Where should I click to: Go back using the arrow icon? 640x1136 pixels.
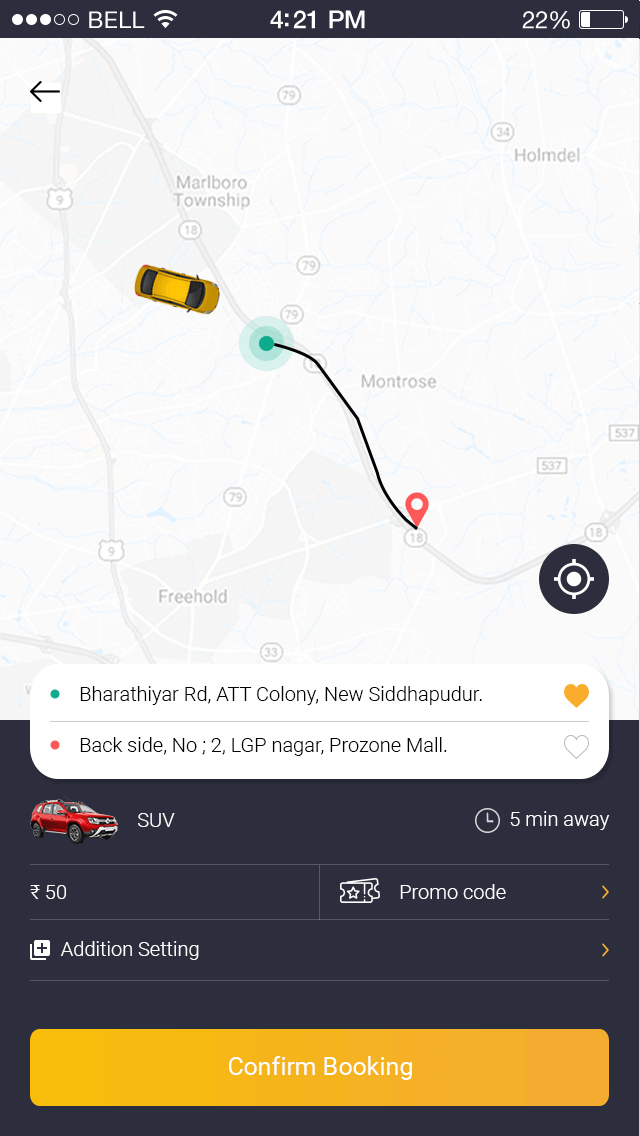click(x=45, y=93)
